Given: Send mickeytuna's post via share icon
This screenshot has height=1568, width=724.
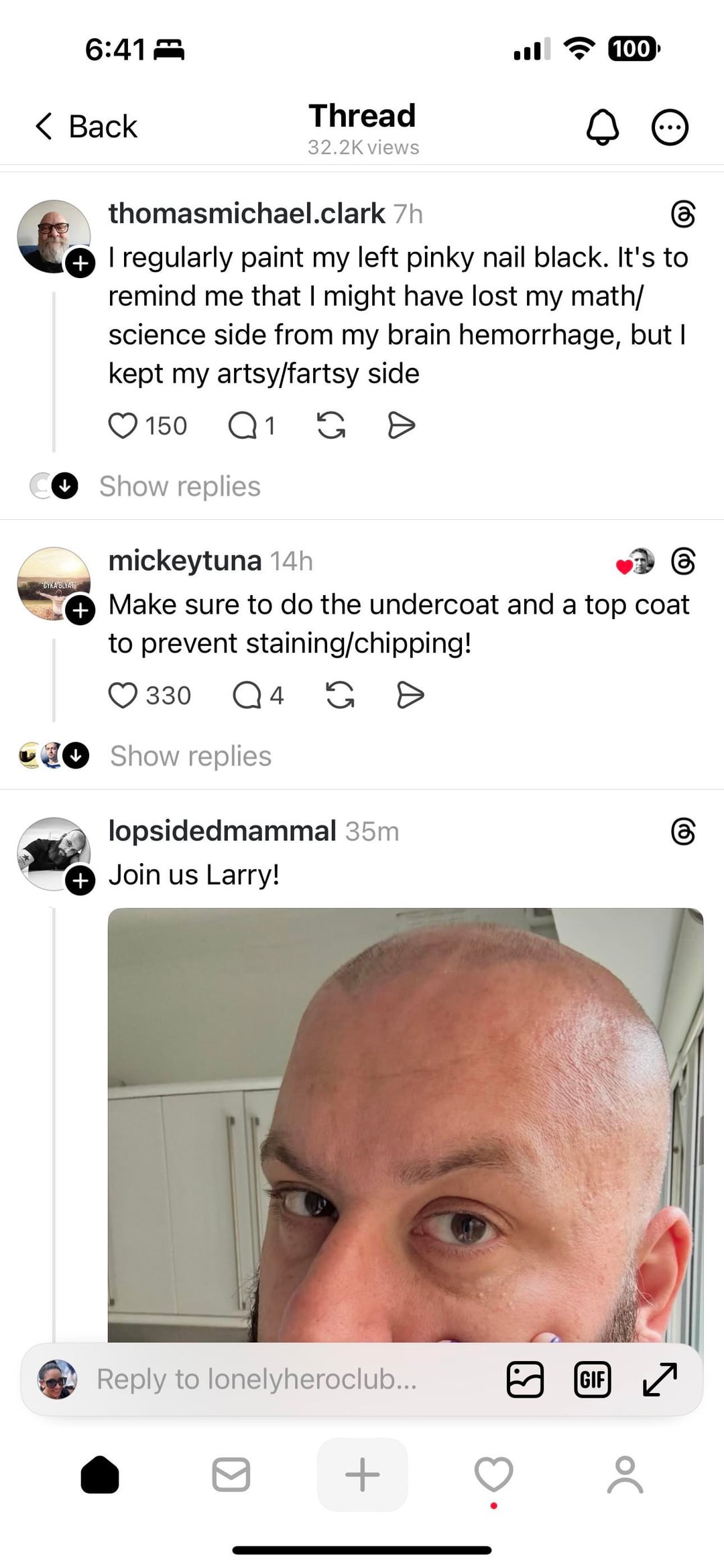Looking at the screenshot, I should point(410,696).
